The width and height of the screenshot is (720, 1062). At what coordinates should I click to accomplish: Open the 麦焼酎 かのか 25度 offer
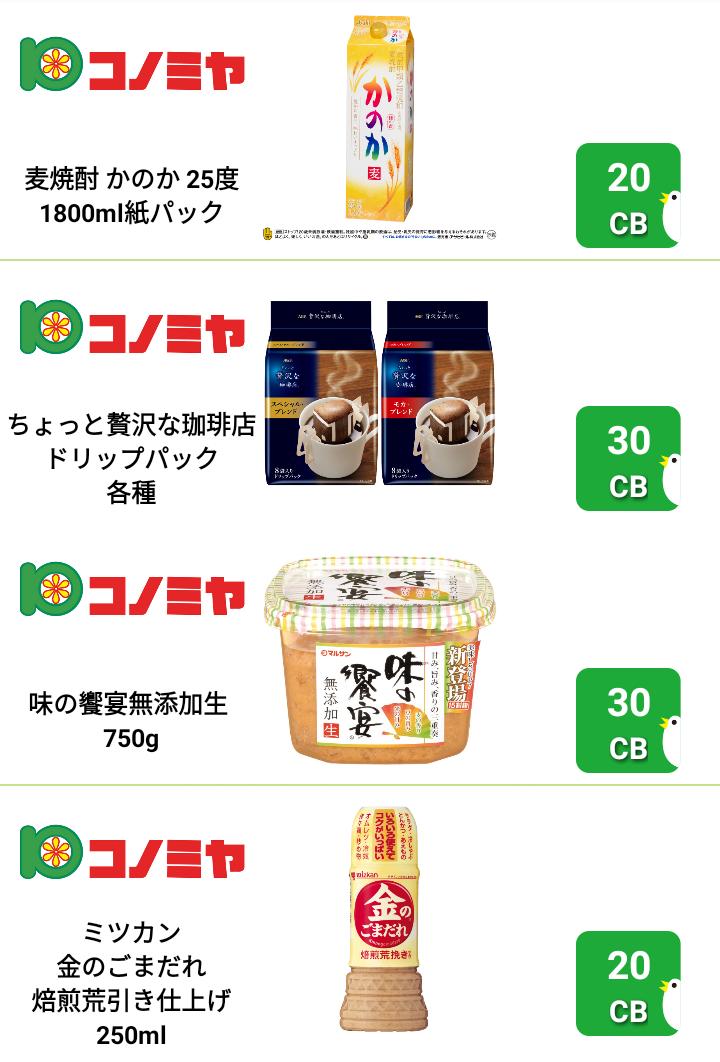coord(132,196)
